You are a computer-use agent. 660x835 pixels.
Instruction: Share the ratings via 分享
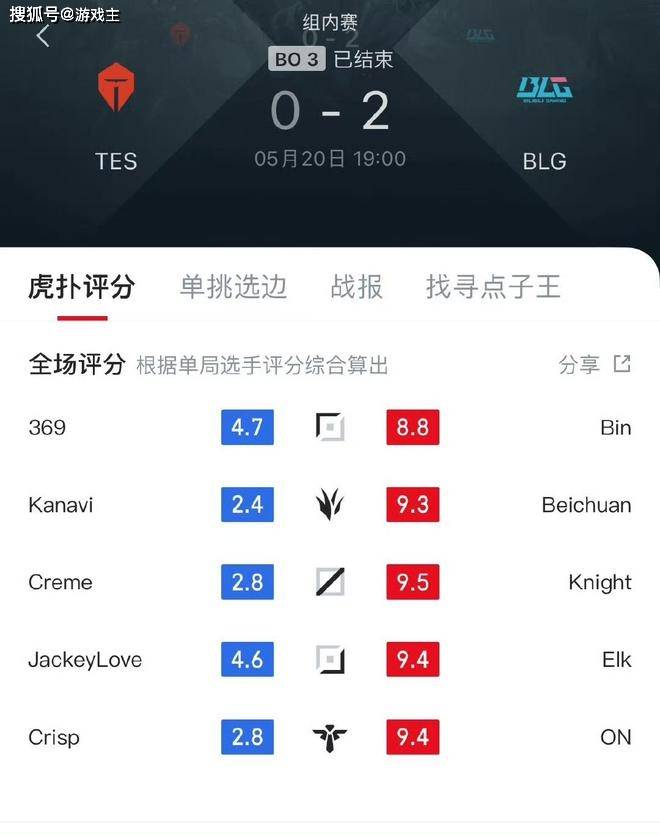[x=594, y=365]
